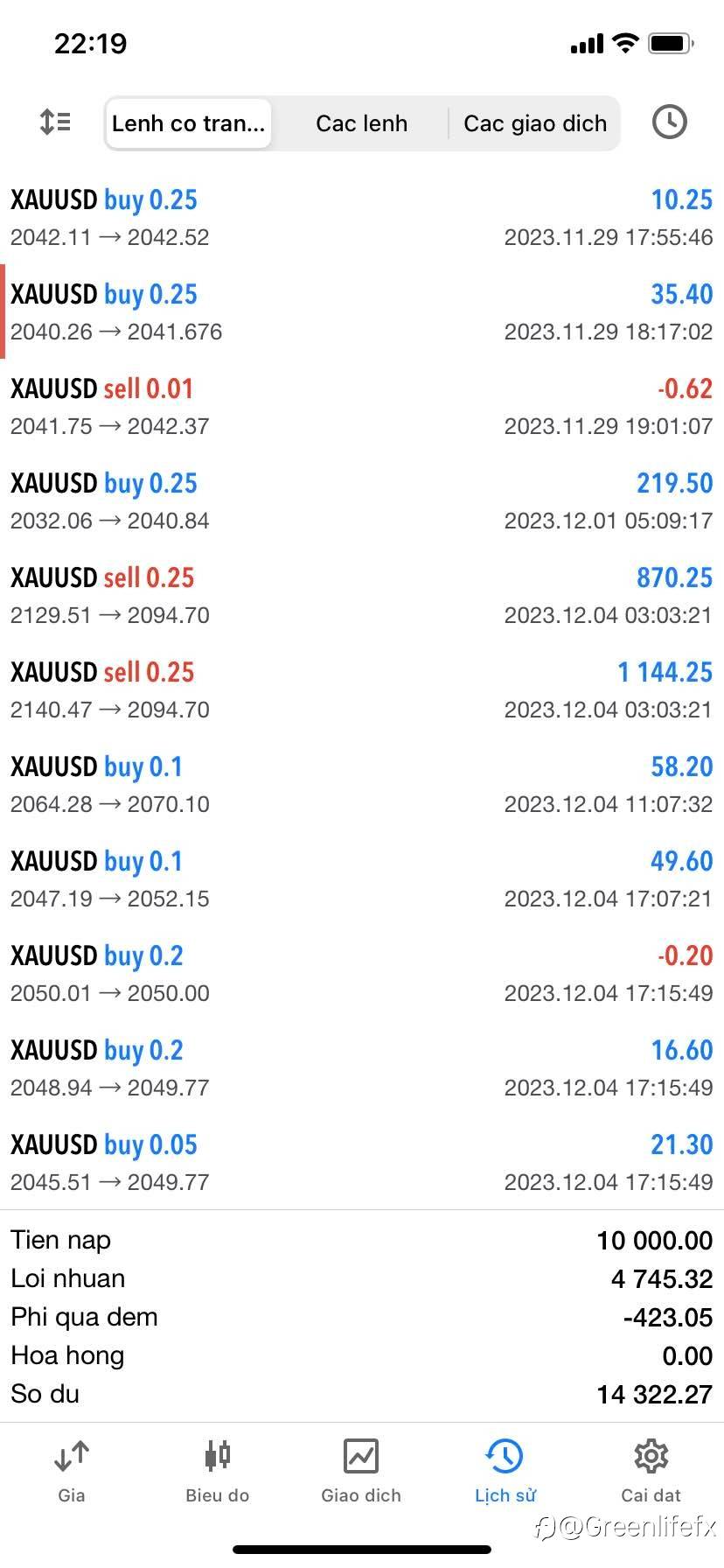Screen dimensions: 724x1568
Task: Open the sort order icon
Action: [x=55, y=122]
